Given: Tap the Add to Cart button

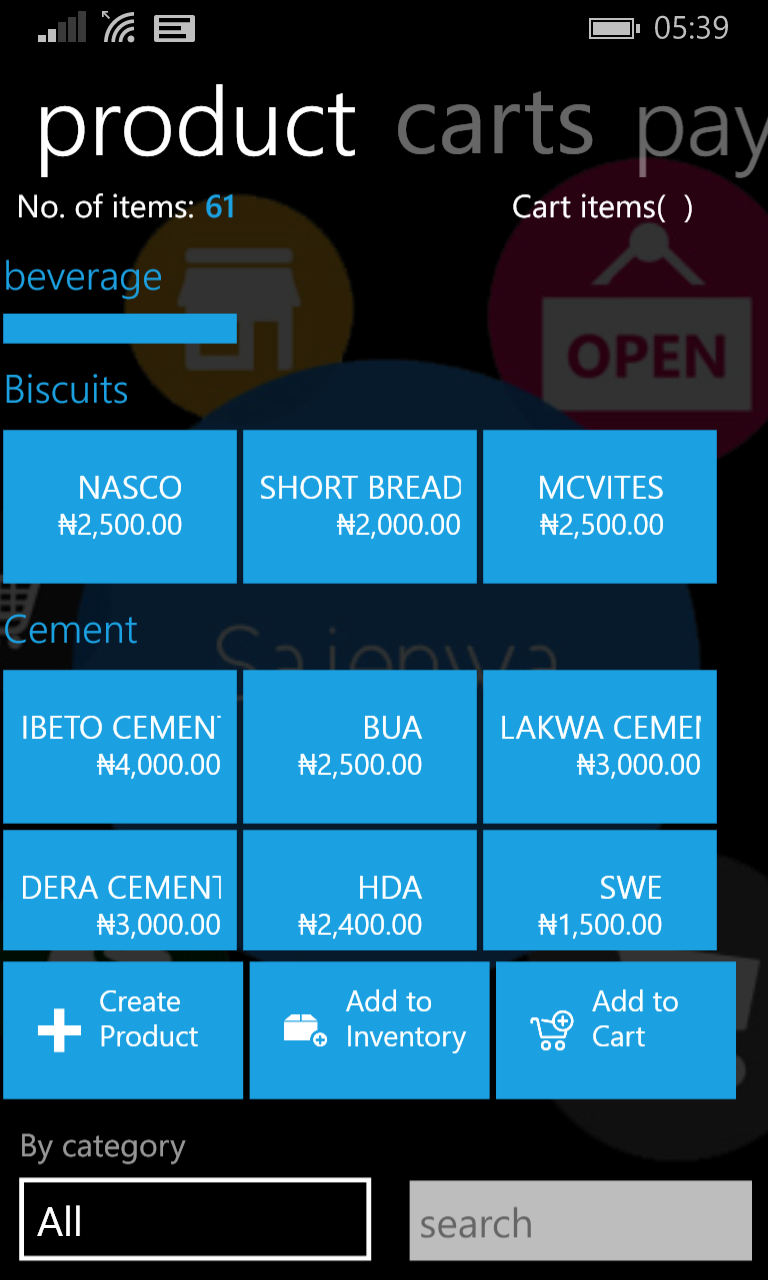Looking at the screenshot, I should click(616, 1030).
